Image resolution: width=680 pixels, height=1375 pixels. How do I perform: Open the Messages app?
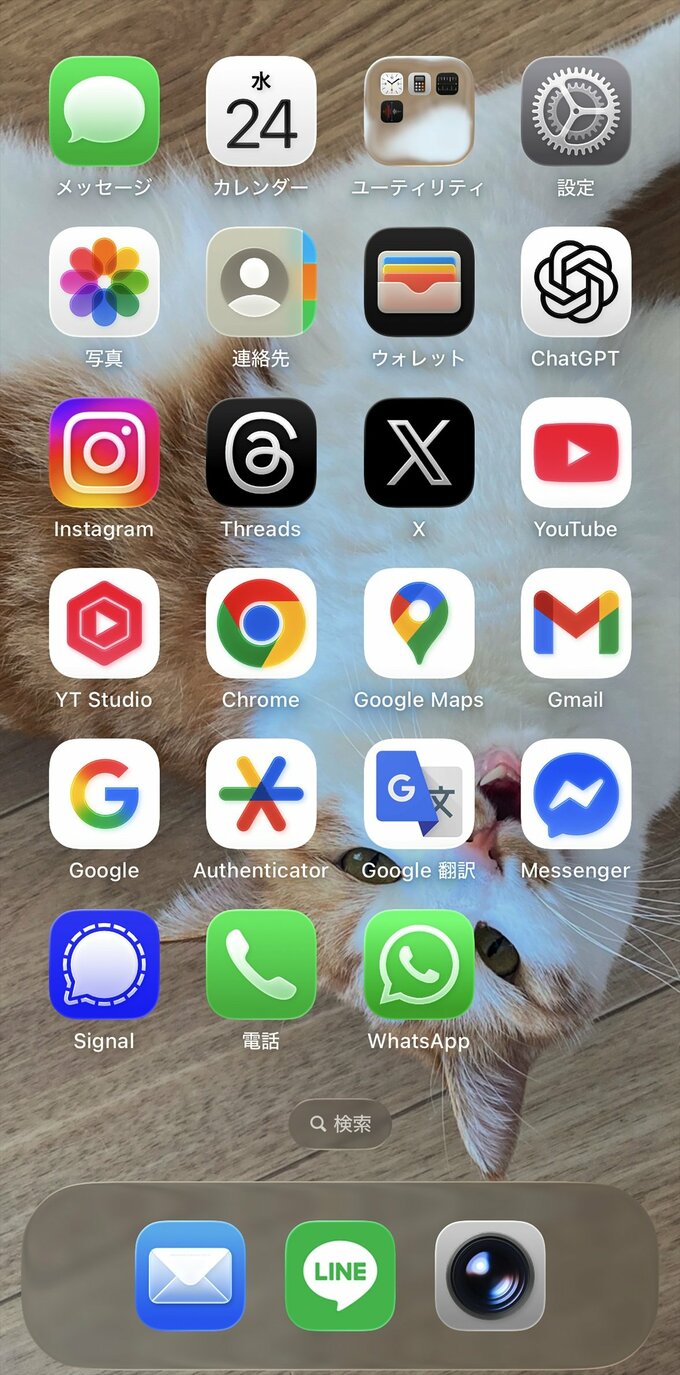104,111
